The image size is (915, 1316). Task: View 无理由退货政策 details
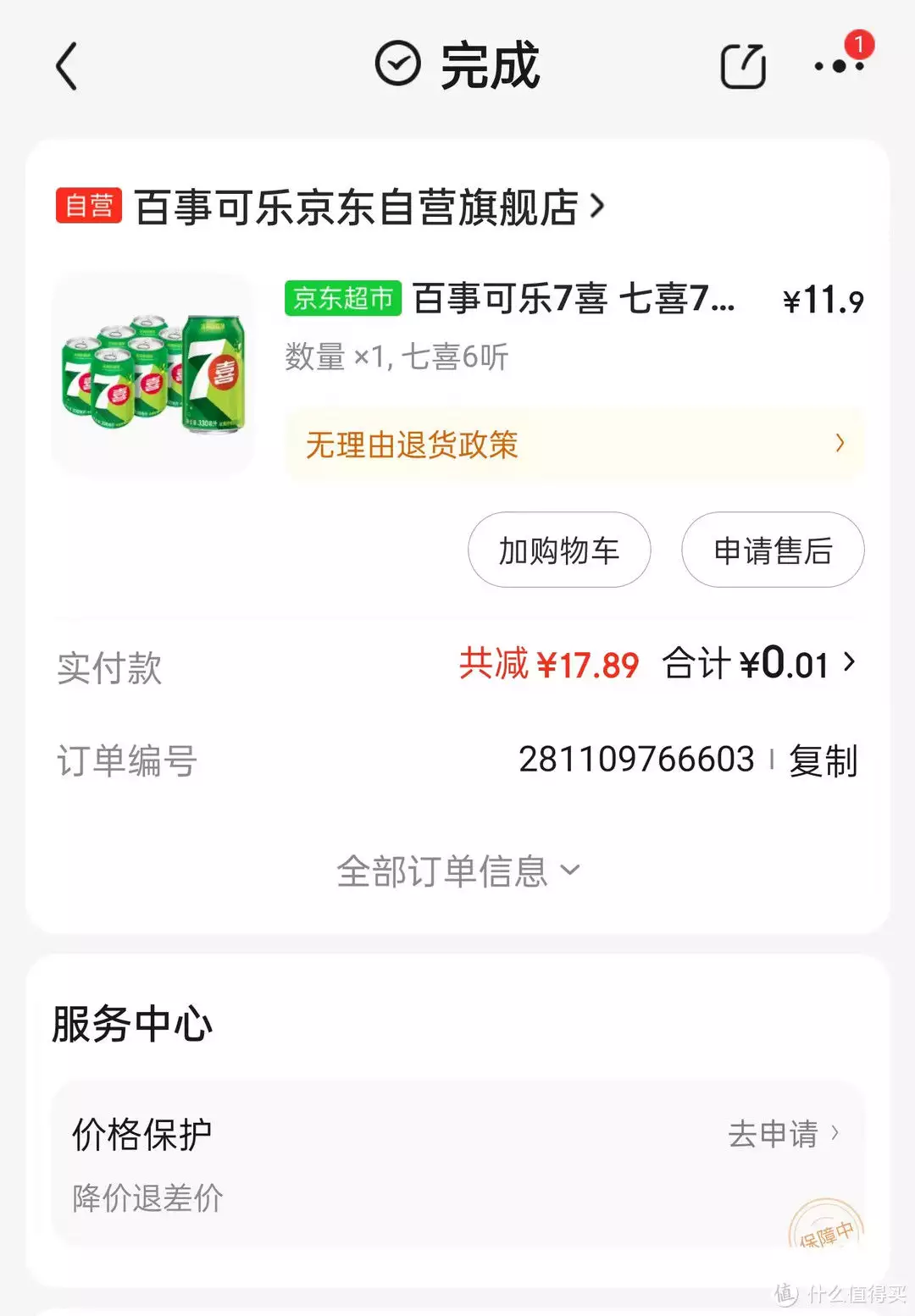pos(574,444)
